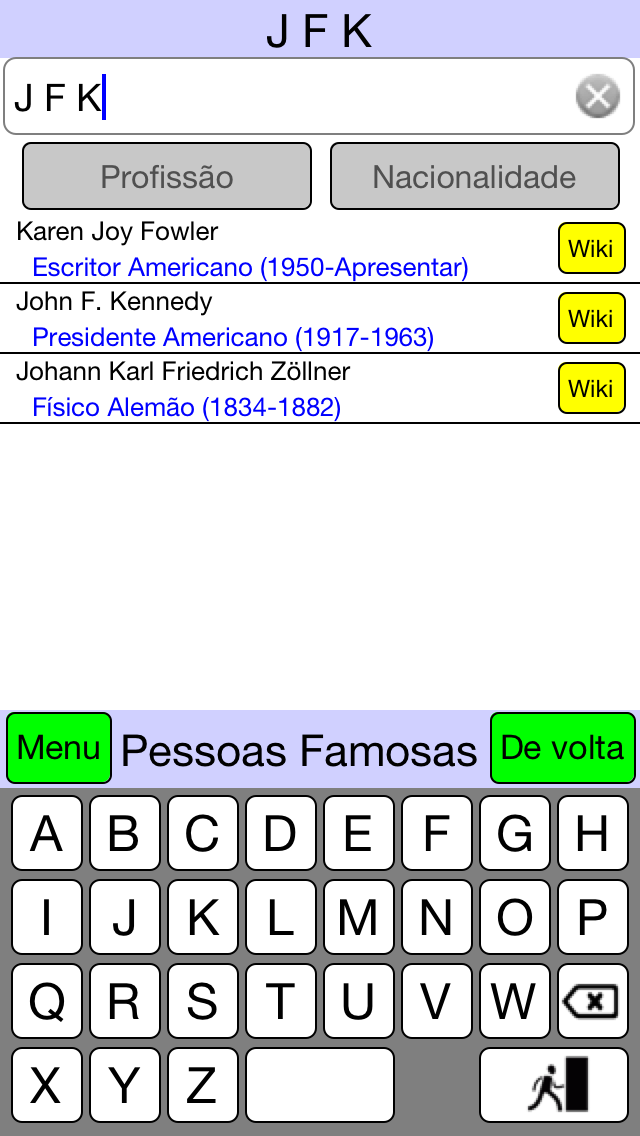Tap the blank space bar key
The width and height of the screenshot is (640, 1136).
click(x=320, y=1085)
